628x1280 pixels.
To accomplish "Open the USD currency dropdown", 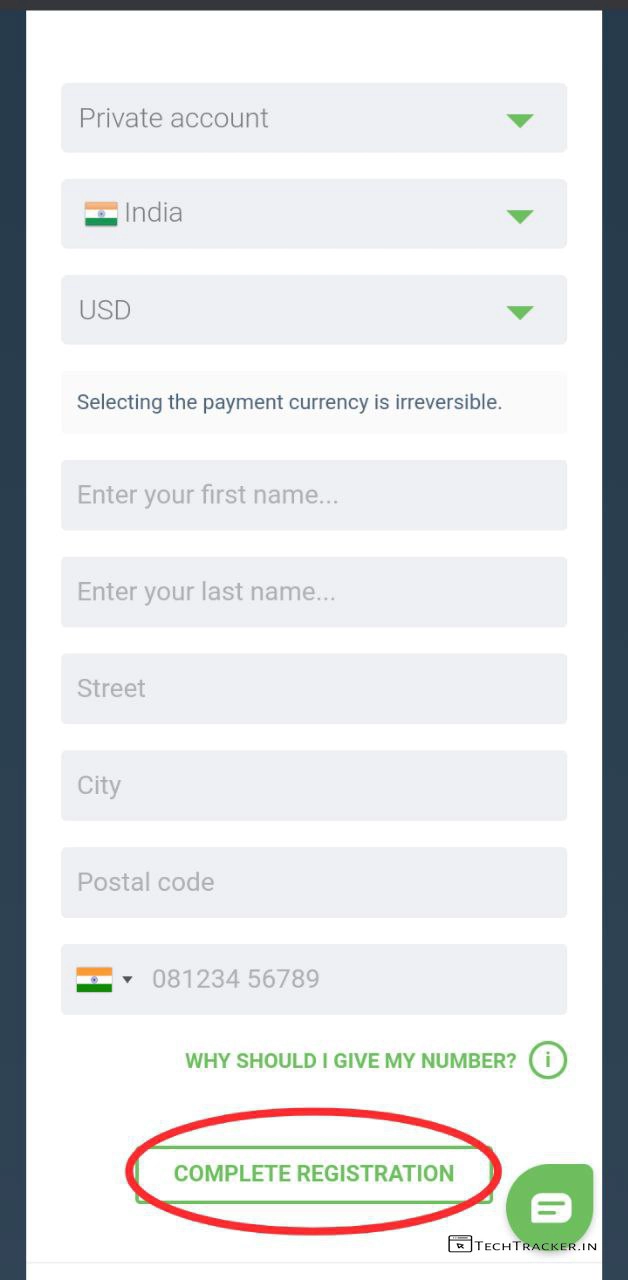I will pyautogui.click(x=313, y=310).
